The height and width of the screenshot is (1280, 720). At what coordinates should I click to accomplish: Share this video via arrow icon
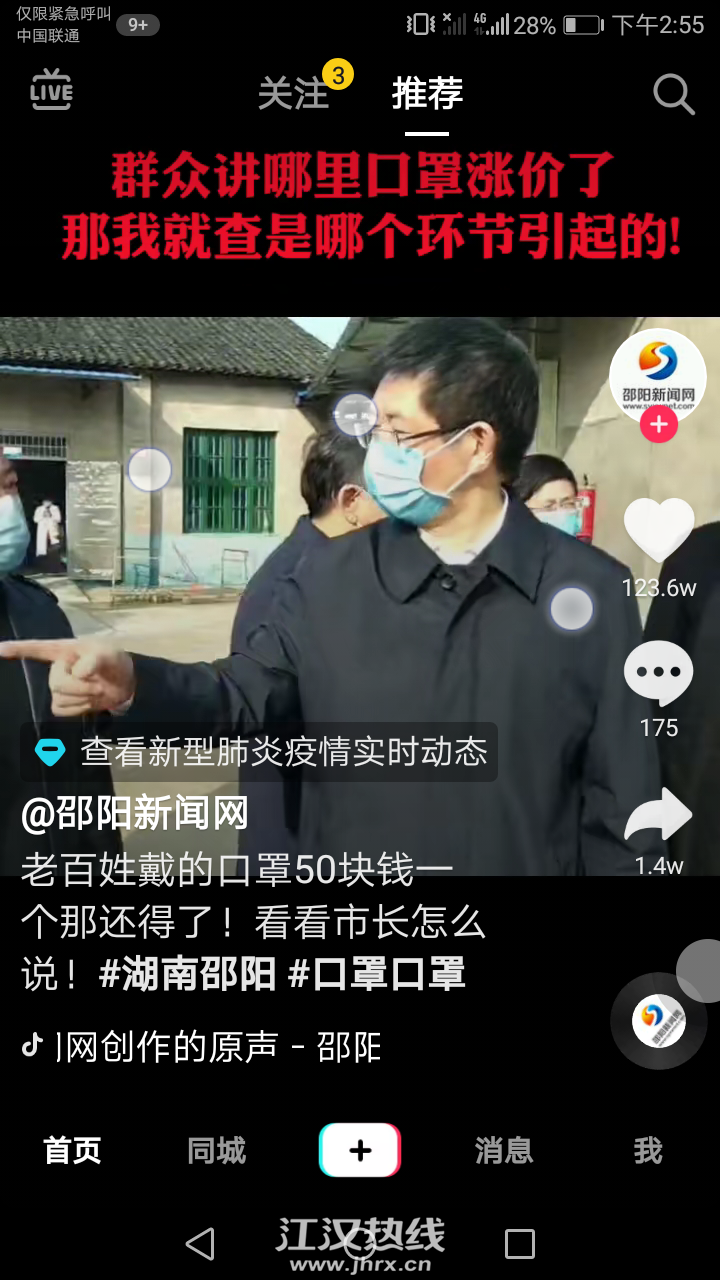point(658,815)
